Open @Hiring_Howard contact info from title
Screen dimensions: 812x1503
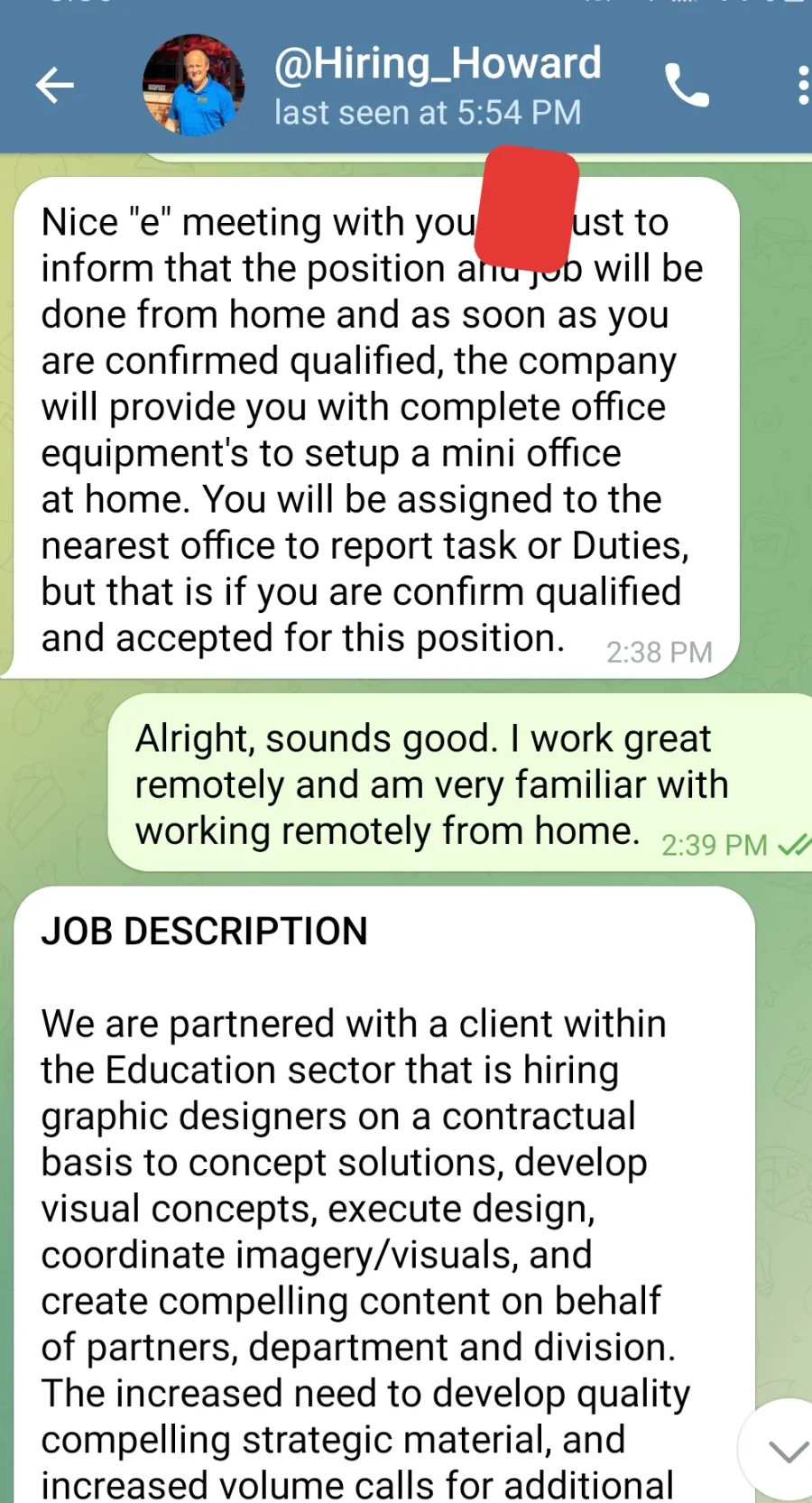tap(438, 63)
